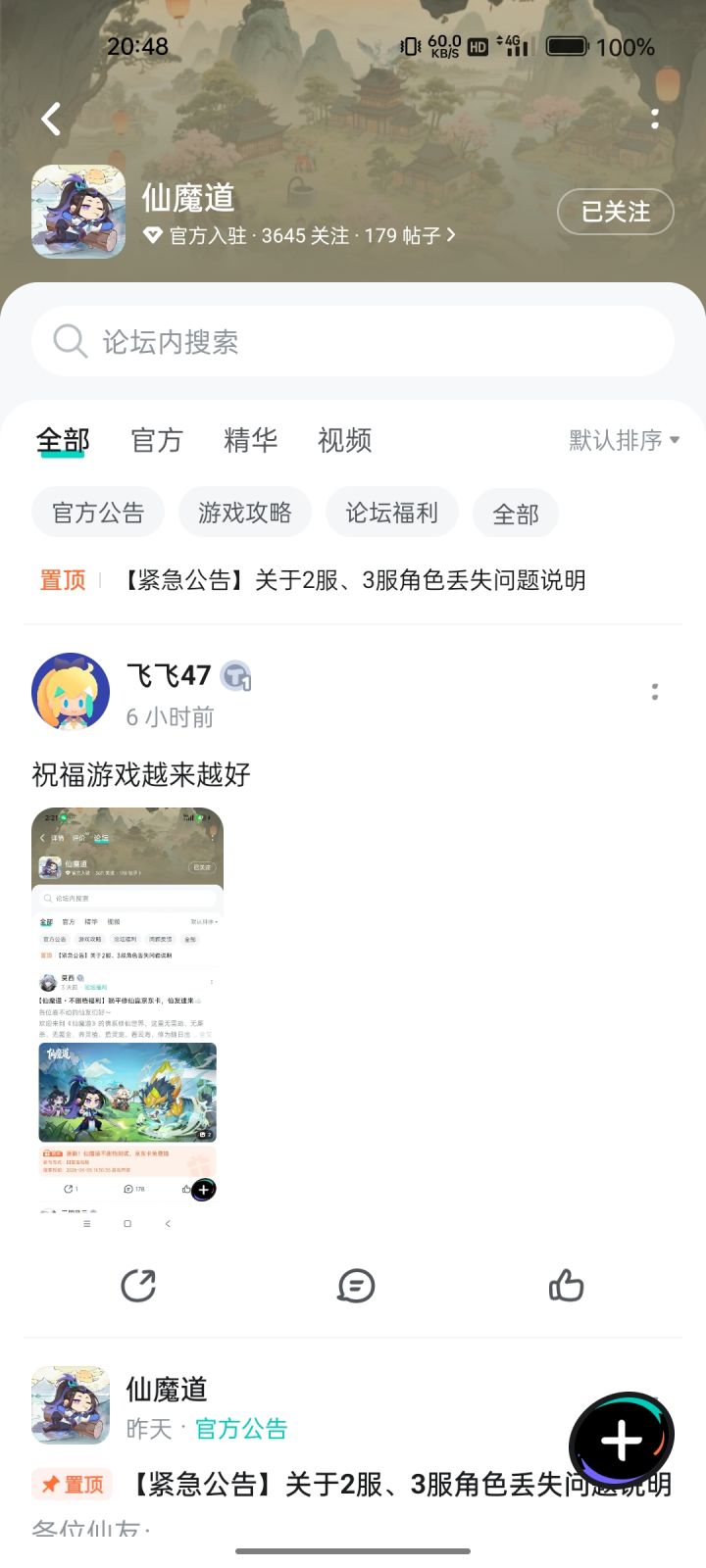Switch to the 视频 tab
Viewport: 706px width, 1568px height.
click(344, 441)
